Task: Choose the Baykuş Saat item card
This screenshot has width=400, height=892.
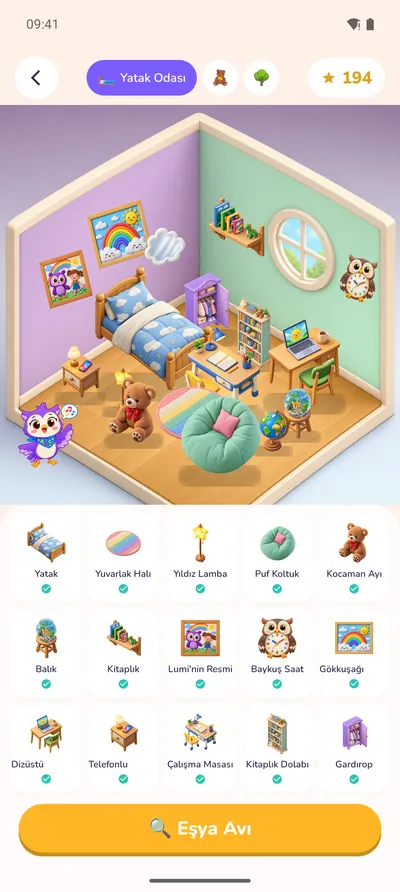Action: click(x=277, y=653)
